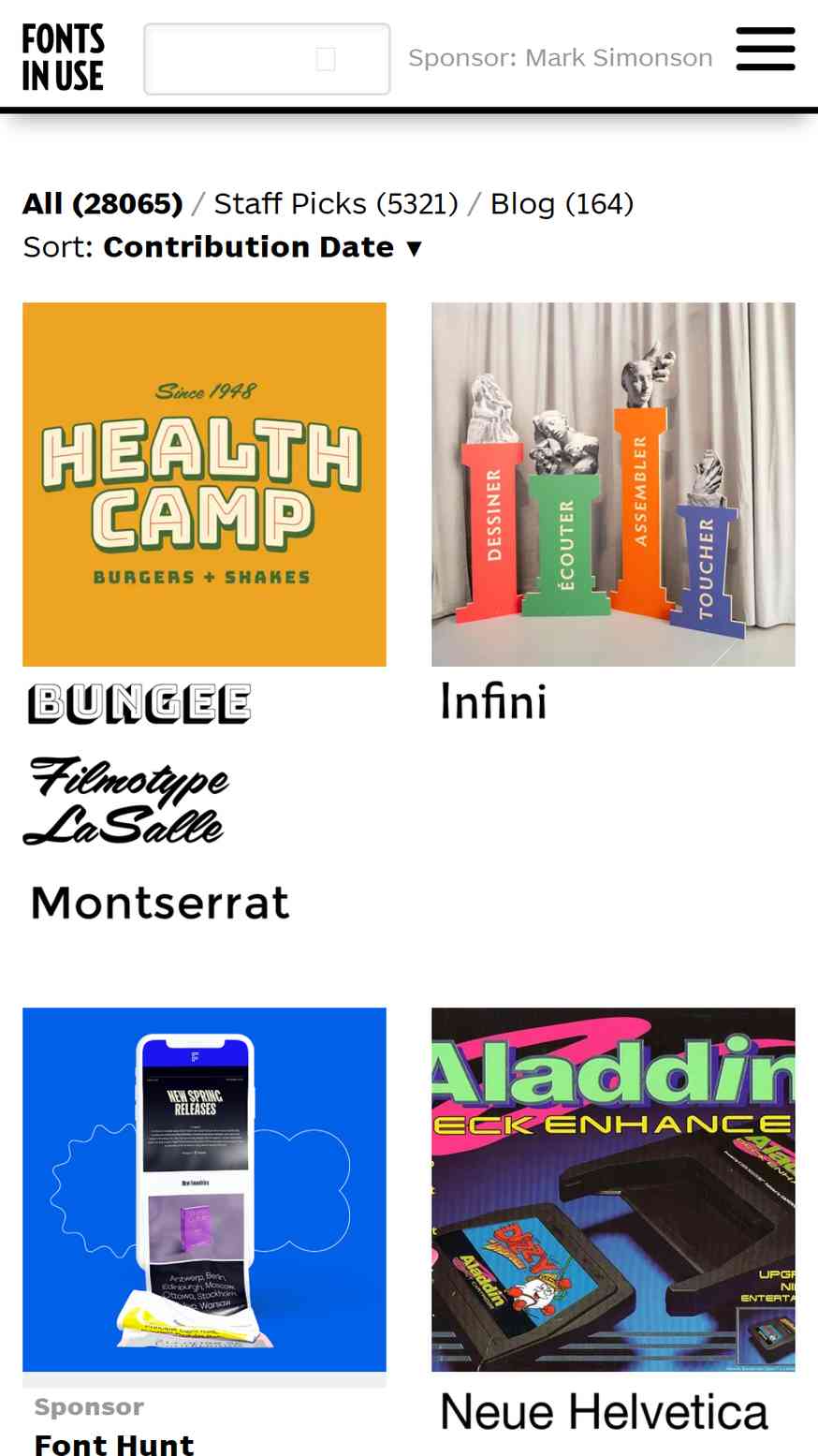Viewport: 818px width, 1456px height.
Task: Switch to the Blog filter
Action: (x=562, y=203)
